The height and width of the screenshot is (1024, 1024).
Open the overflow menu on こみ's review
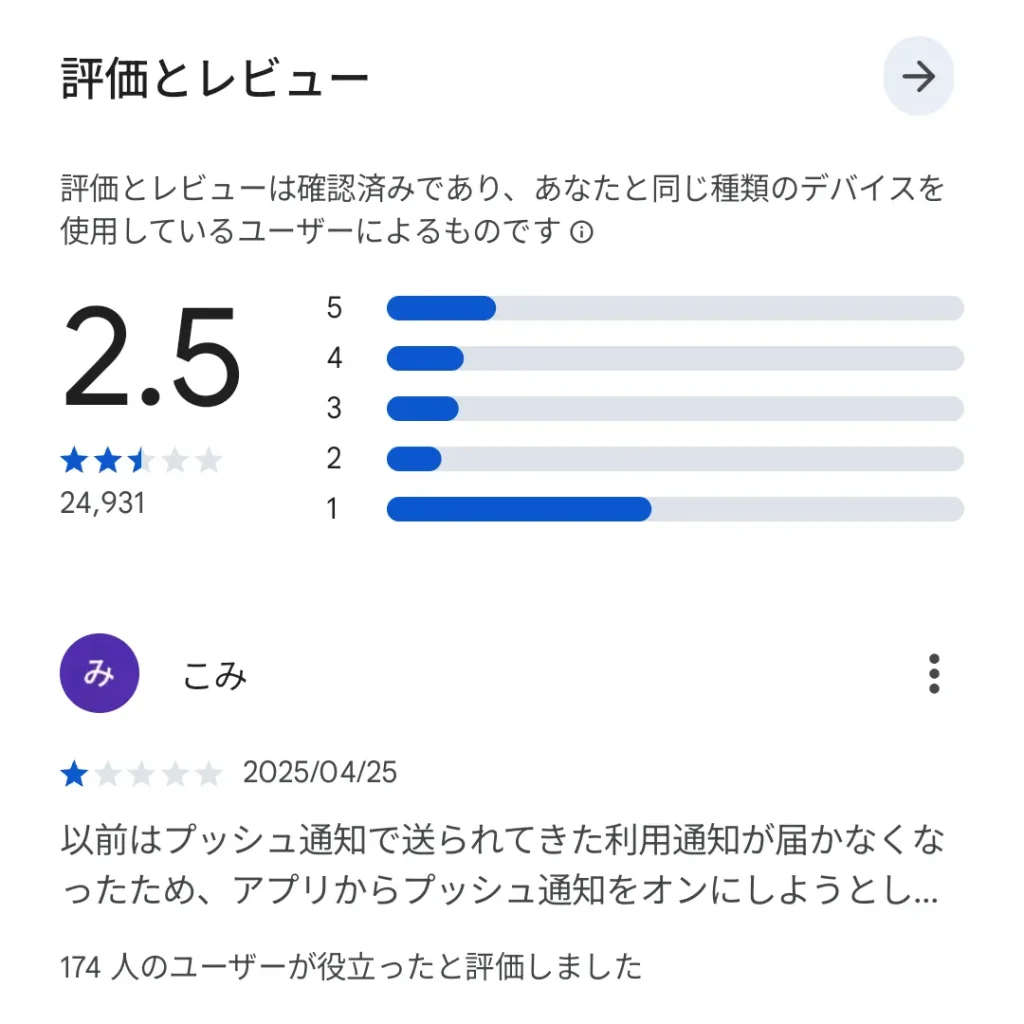pyautogui.click(x=933, y=674)
